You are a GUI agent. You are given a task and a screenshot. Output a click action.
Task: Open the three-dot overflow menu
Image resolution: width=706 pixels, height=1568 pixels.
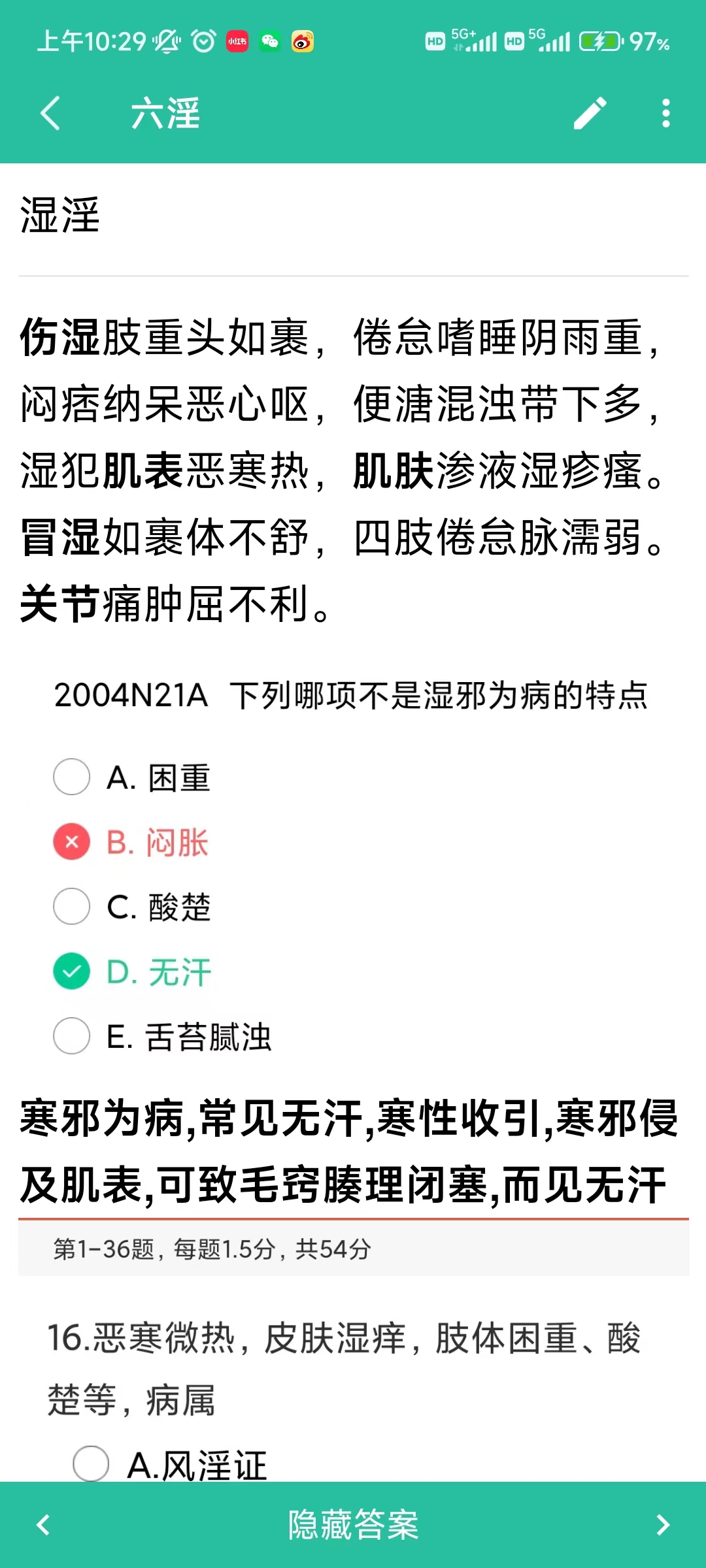coord(665,114)
